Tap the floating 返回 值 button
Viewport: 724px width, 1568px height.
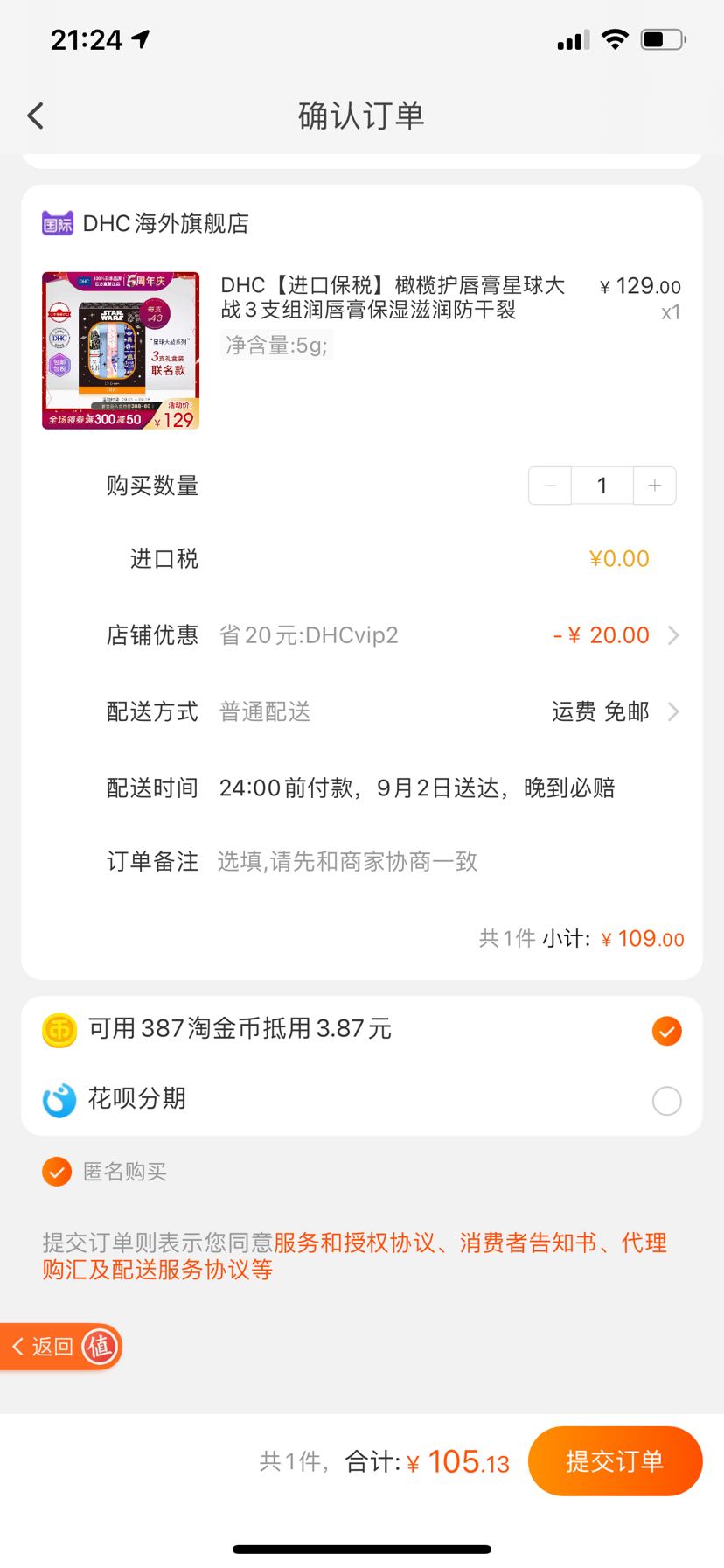[x=60, y=1347]
